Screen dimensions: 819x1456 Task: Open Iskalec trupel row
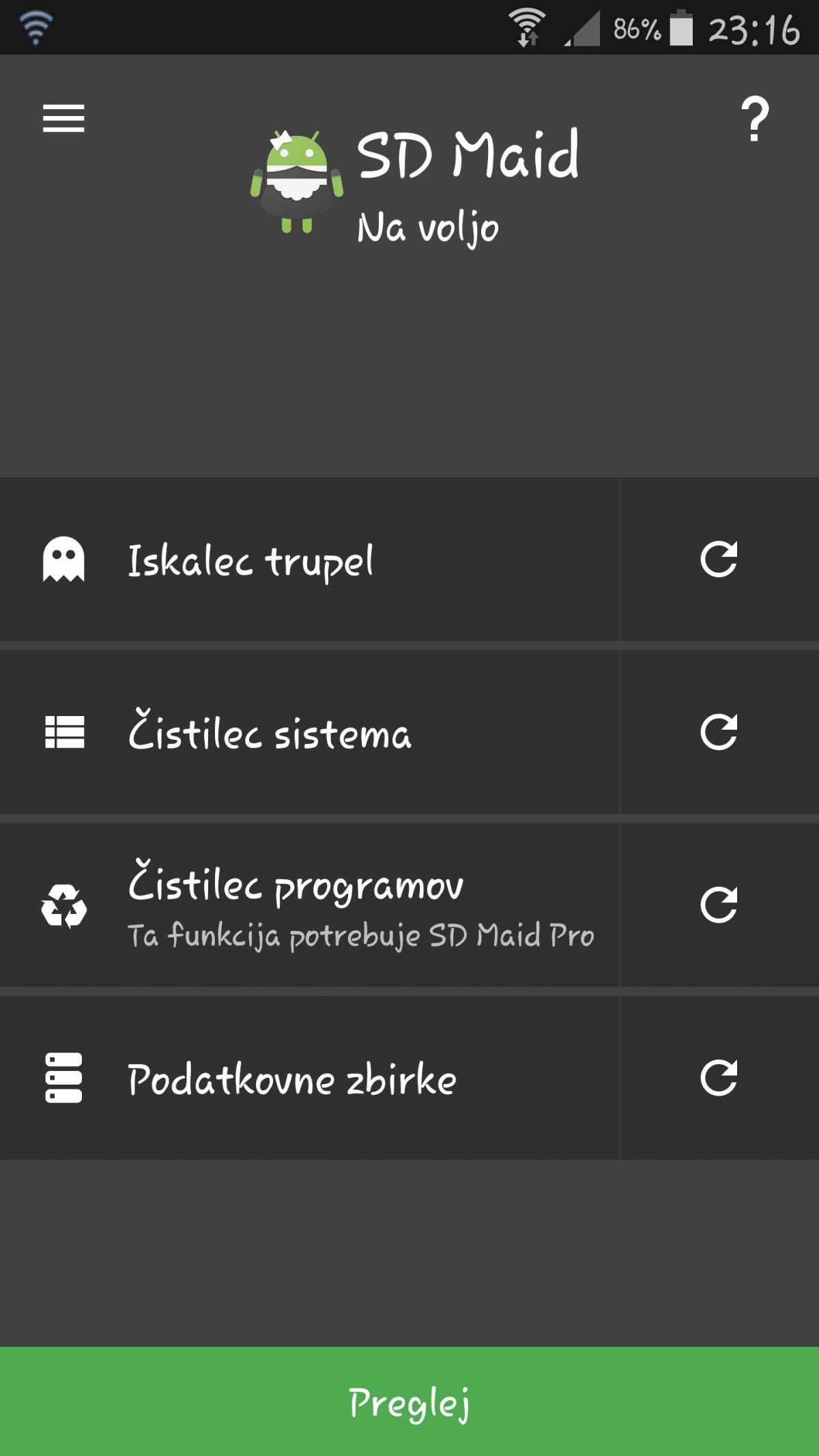click(309, 559)
